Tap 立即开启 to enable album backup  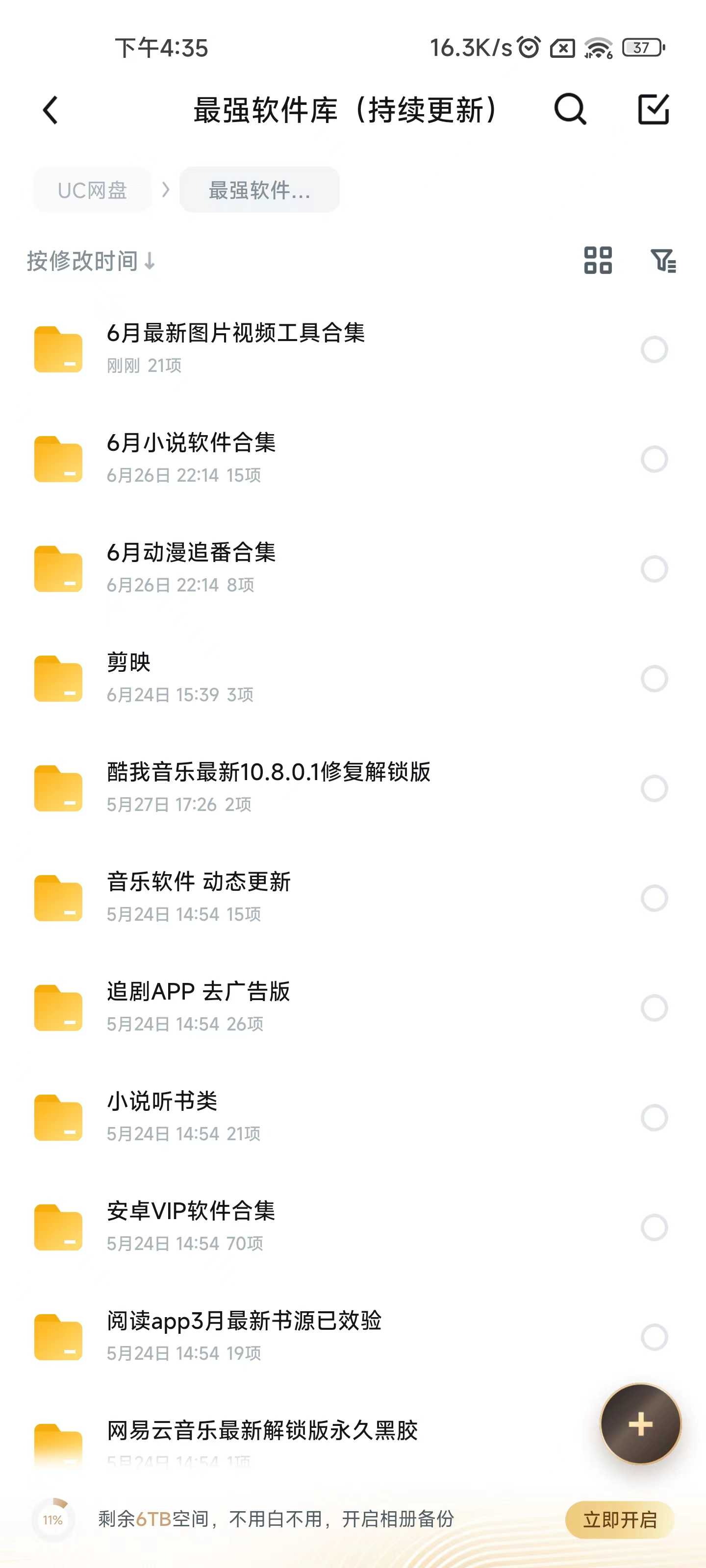[620, 1520]
